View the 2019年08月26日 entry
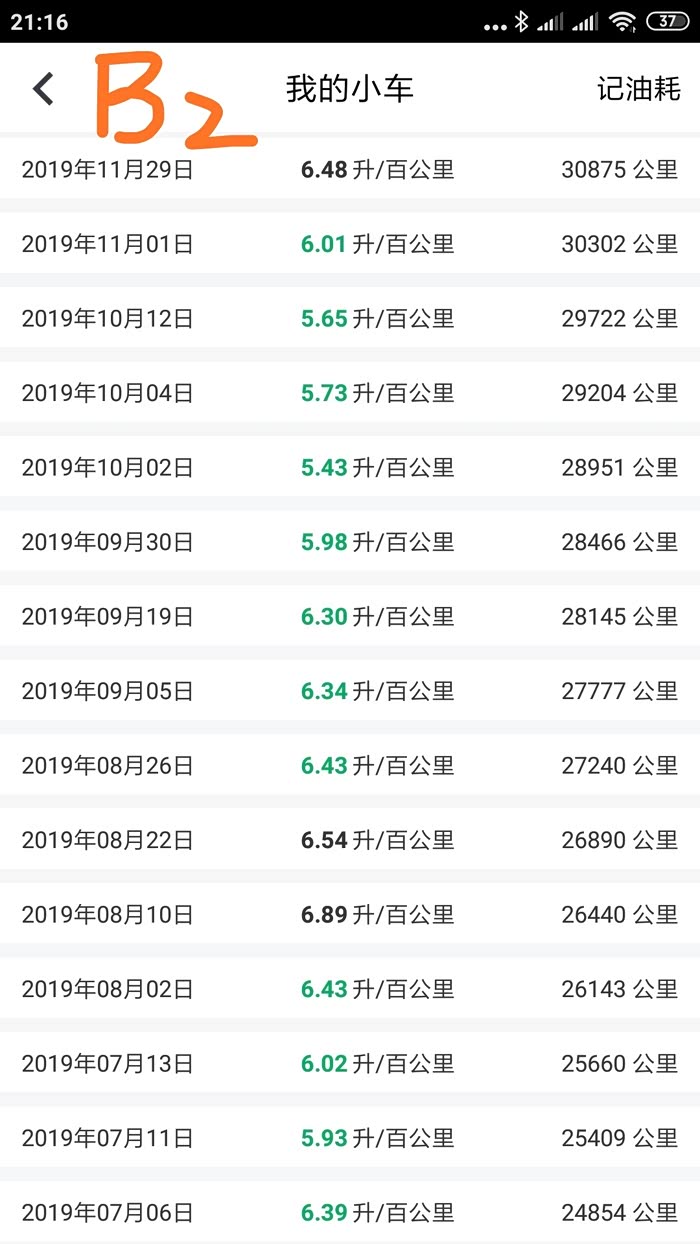This screenshot has height=1244, width=700. point(350,766)
